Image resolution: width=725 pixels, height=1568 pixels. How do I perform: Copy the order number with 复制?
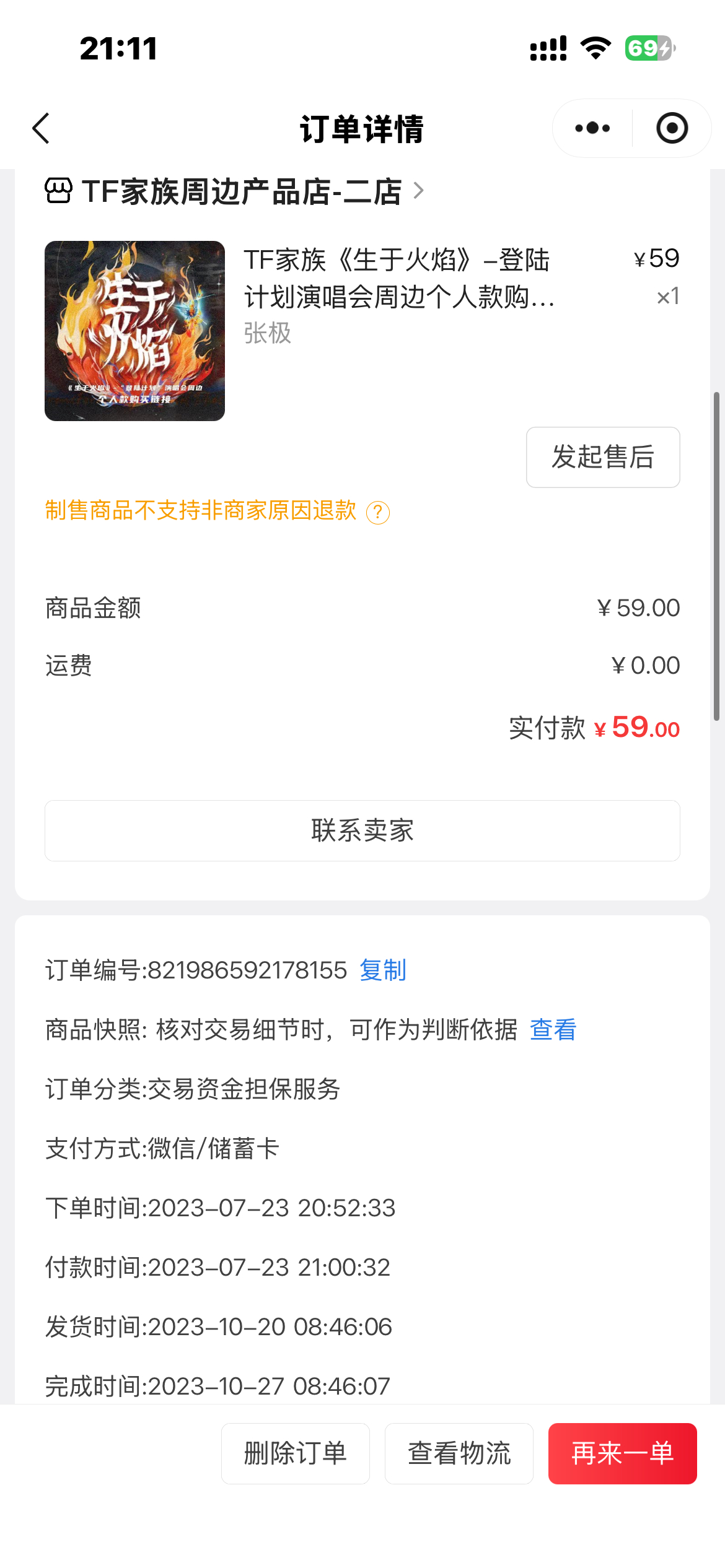[x=383, y=970]
